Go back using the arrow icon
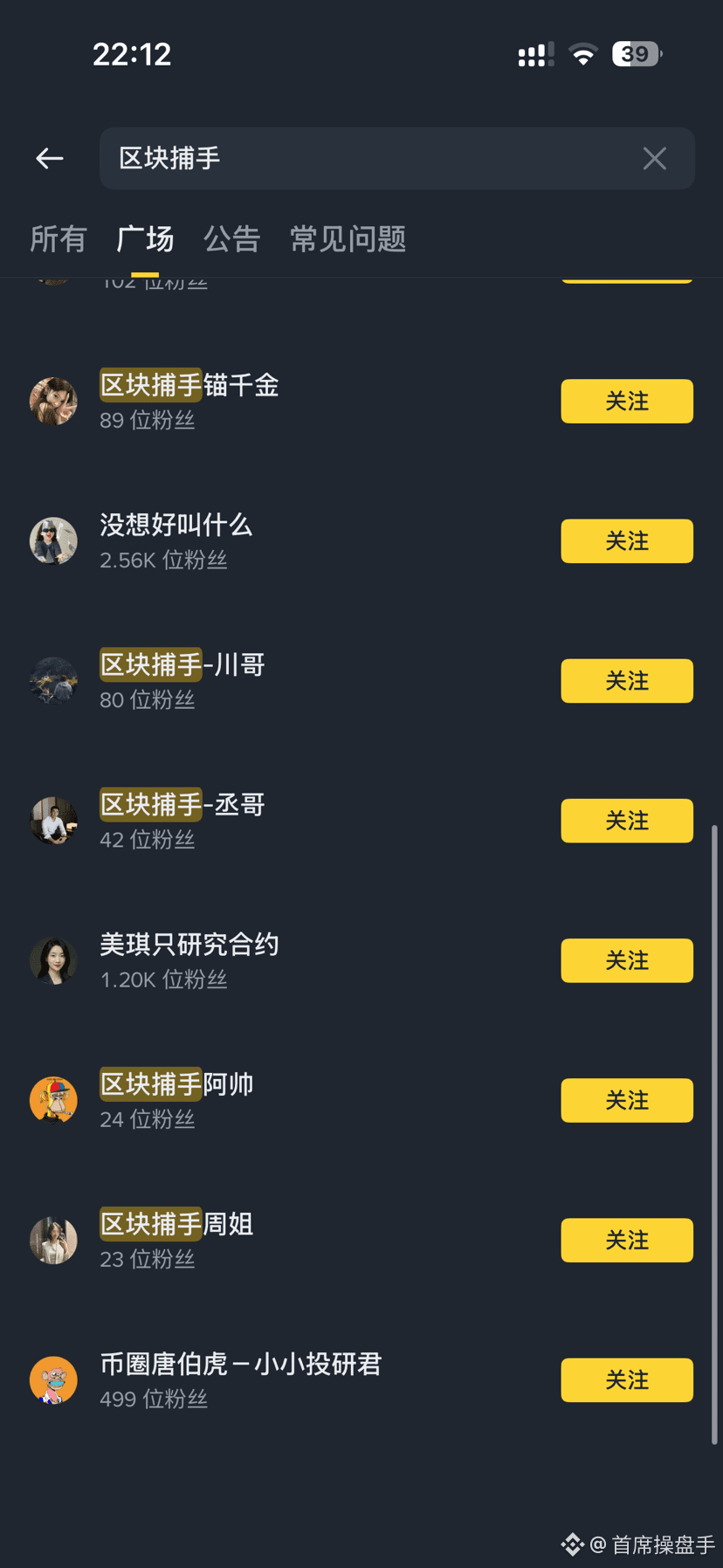723x1568 pixels. 50,158
